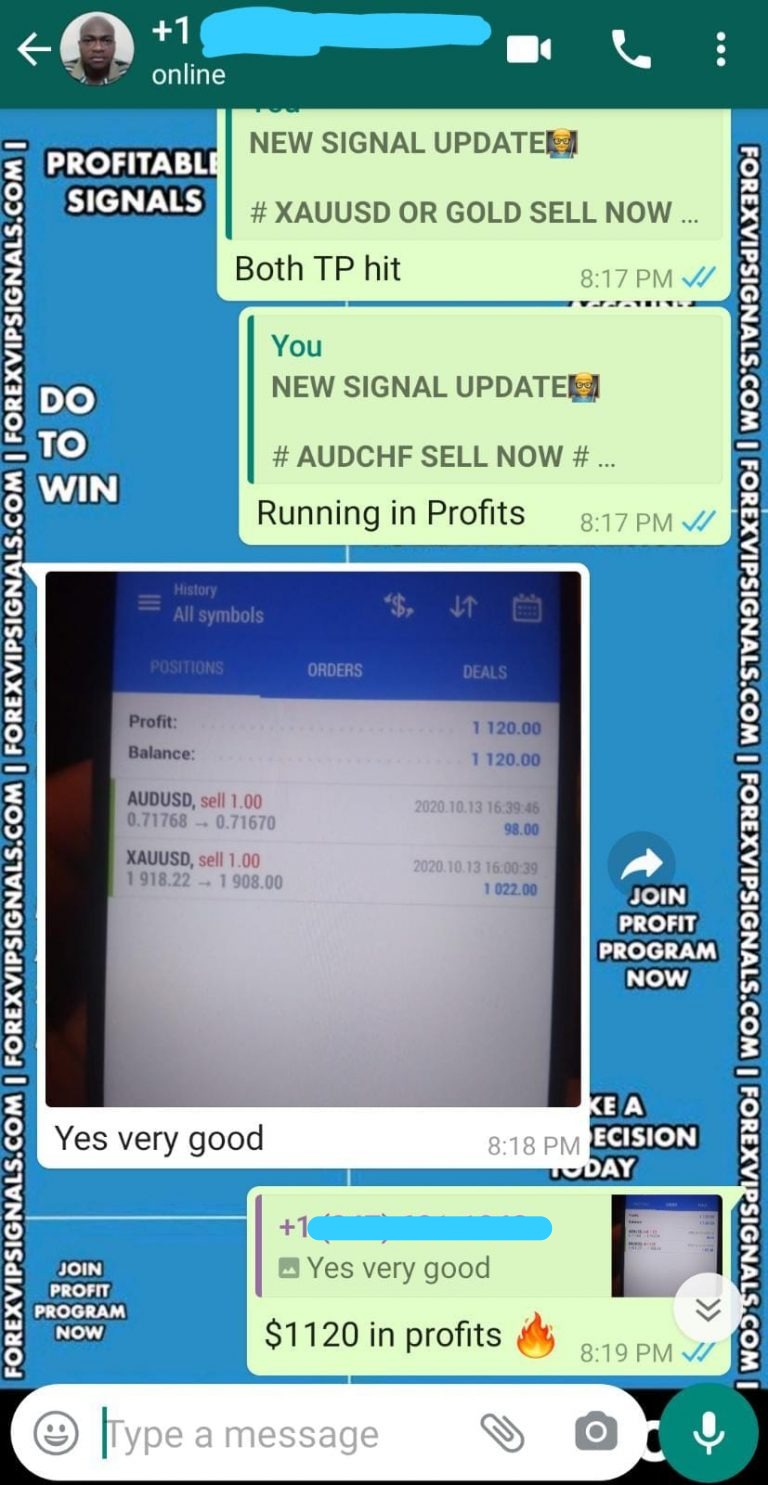Viewport: 768px width, 1485px height.
Task: Open the trading history photo message
Action: pyautogui.click(x=313, y=838)
